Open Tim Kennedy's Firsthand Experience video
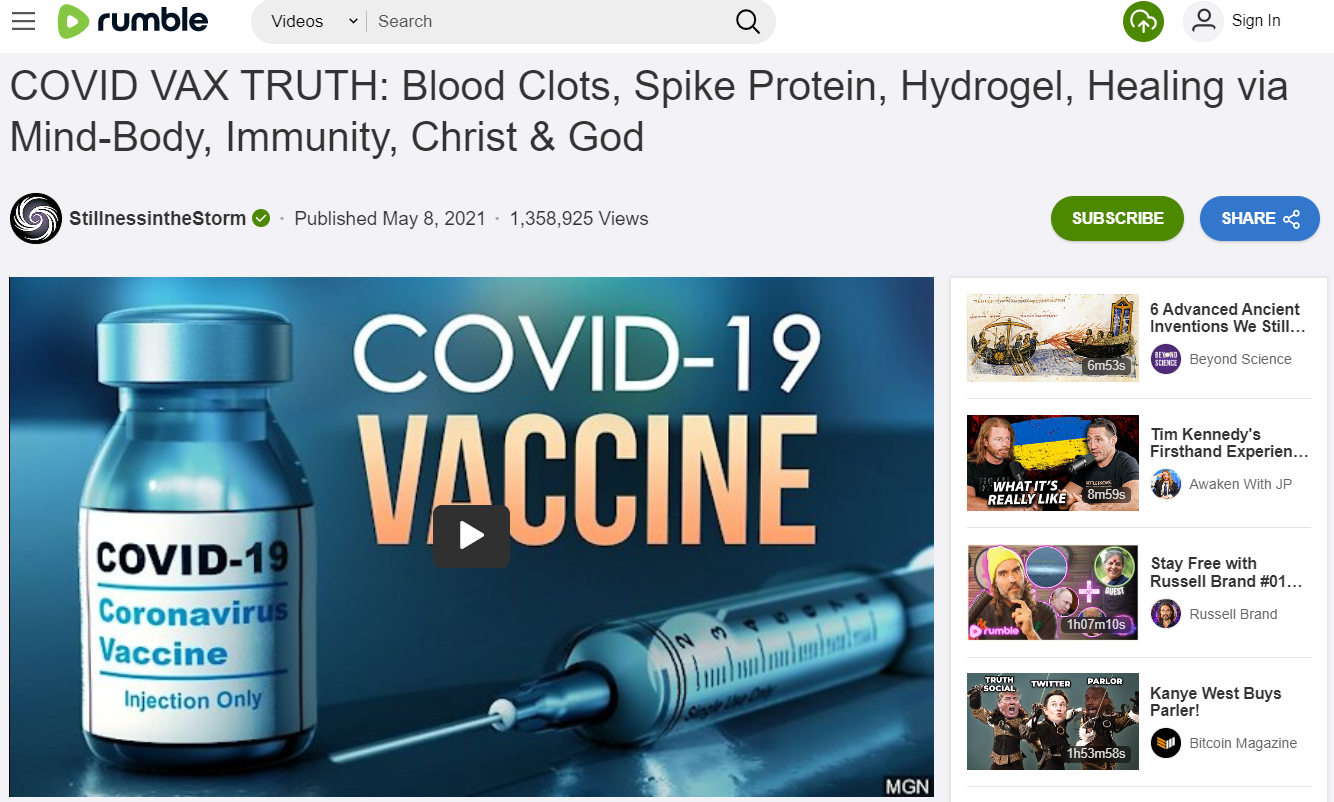 pyautogui.click(x=1229, y=443)
